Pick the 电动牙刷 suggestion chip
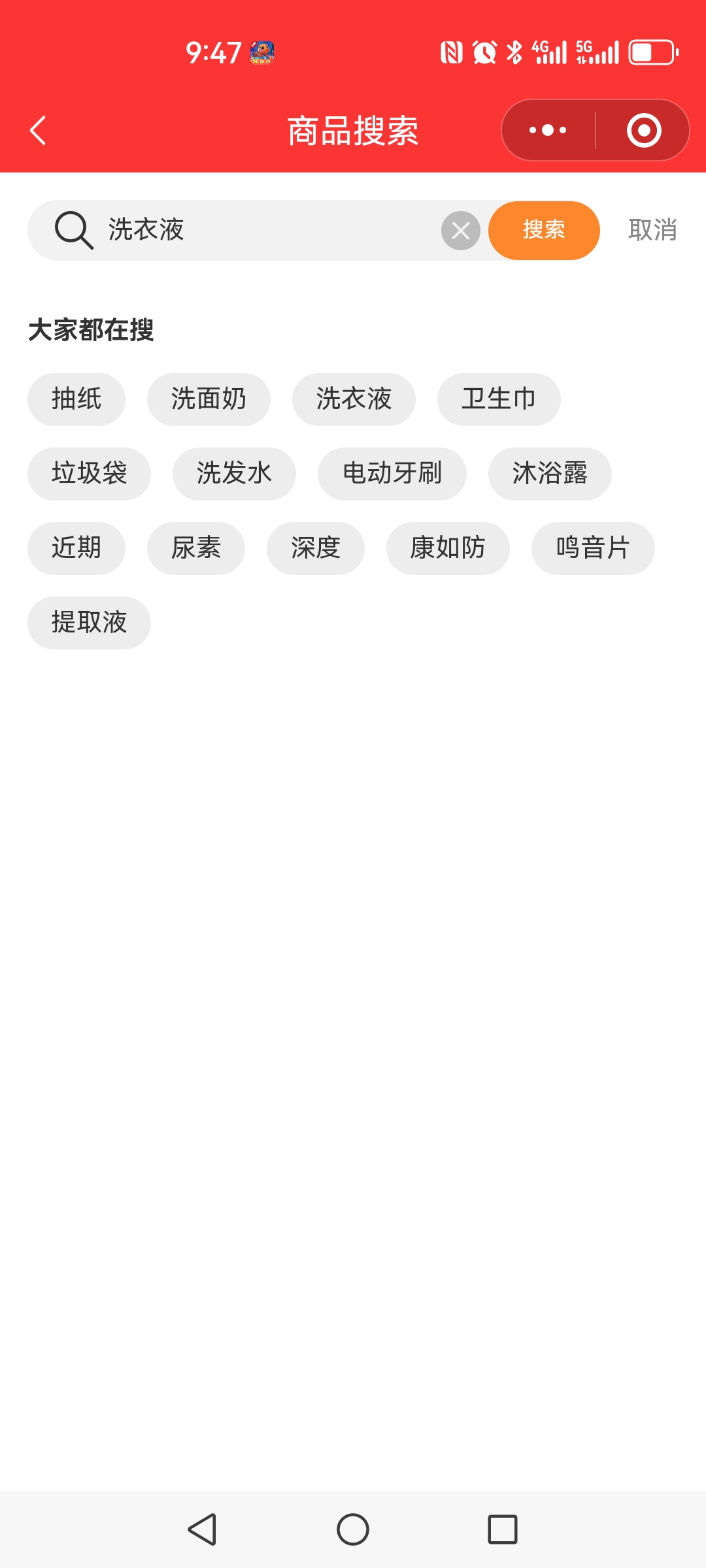The height and width of the screenshot is (1568, 706). point(392,474)
